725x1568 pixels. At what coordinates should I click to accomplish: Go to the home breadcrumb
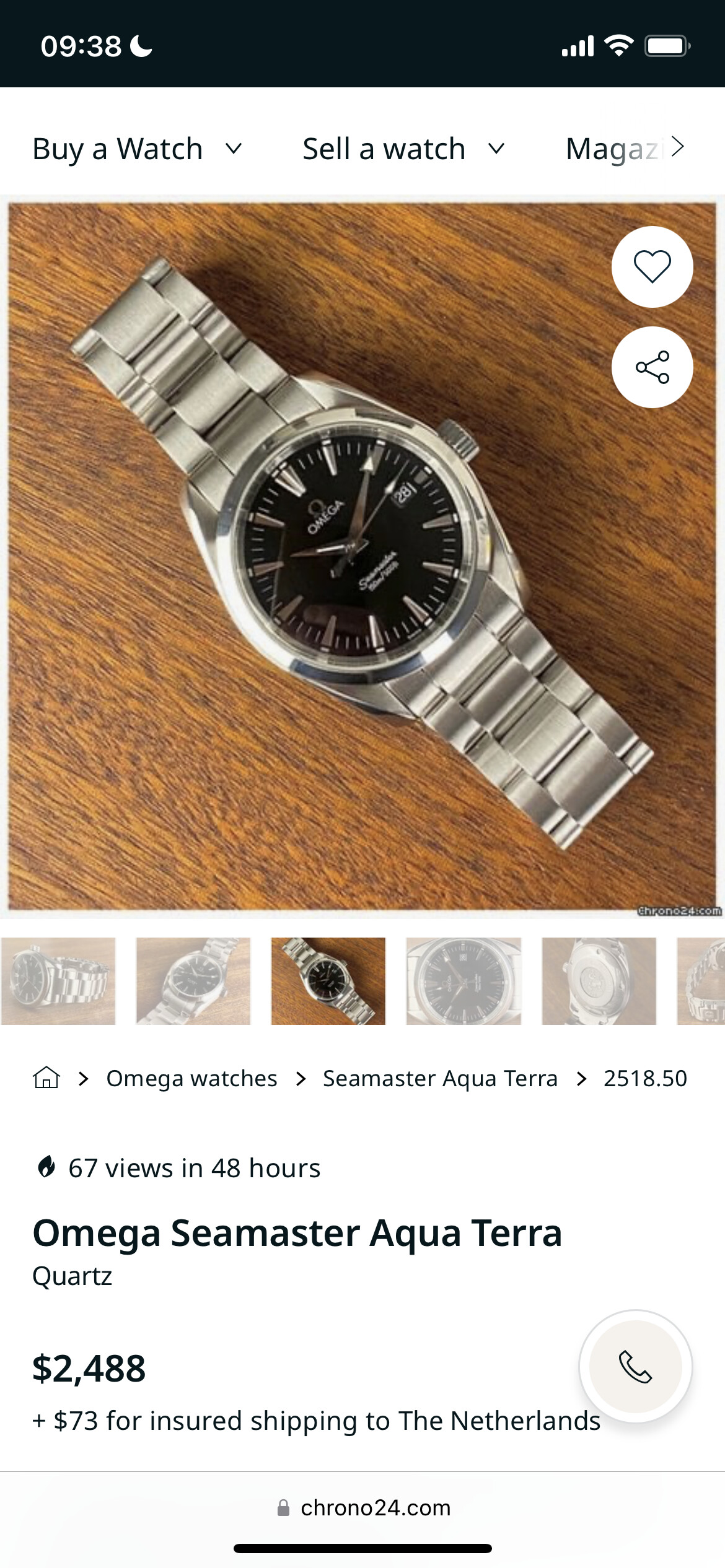tap(46, 1078)
